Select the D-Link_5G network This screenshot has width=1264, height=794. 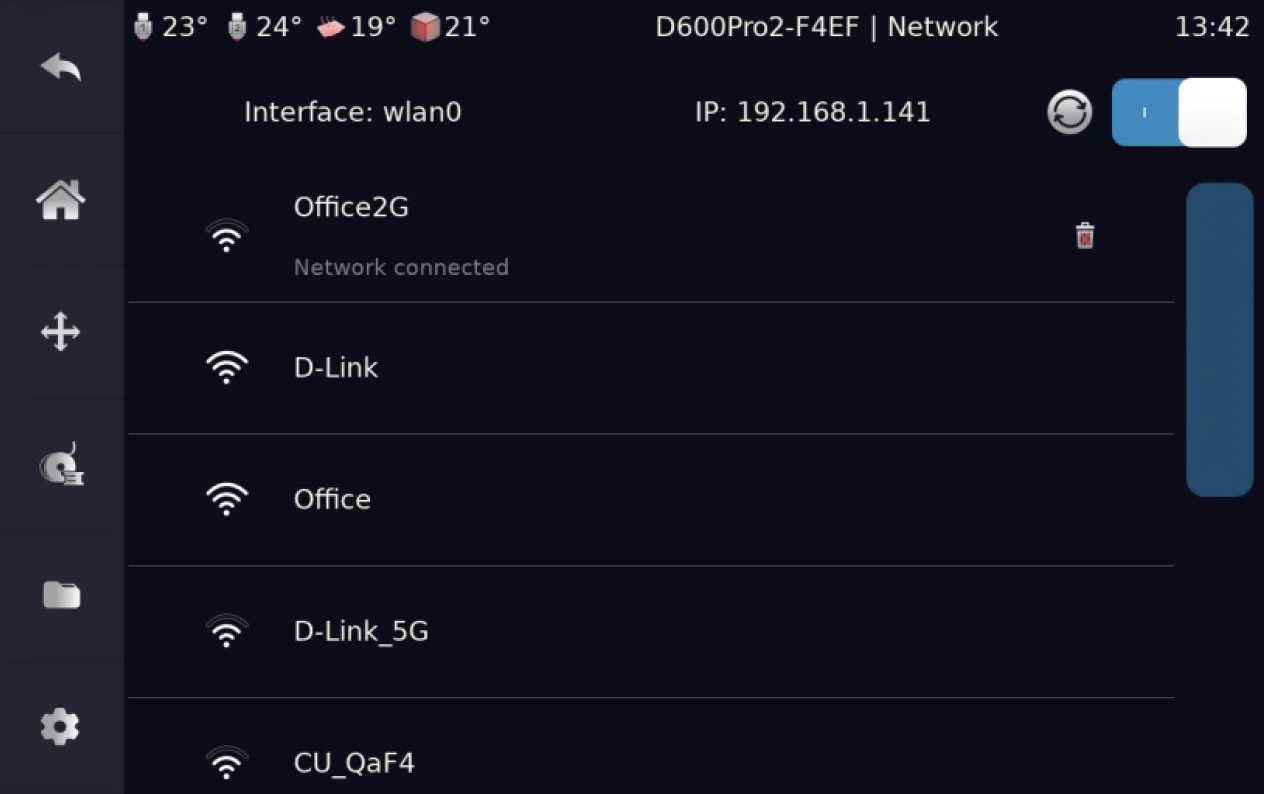coord(360,631)
